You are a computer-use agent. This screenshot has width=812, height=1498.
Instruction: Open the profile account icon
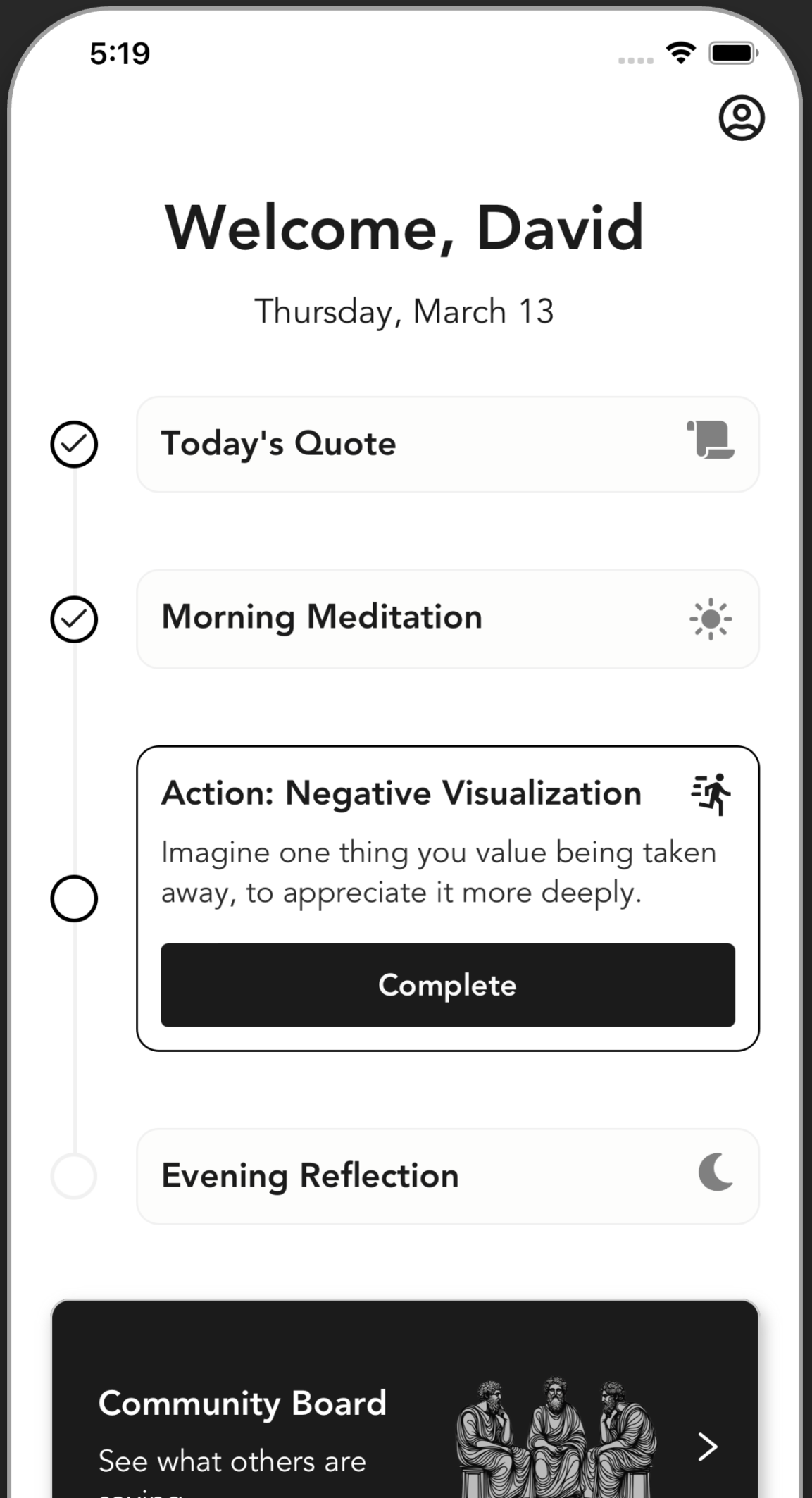[x=741, y=118]
